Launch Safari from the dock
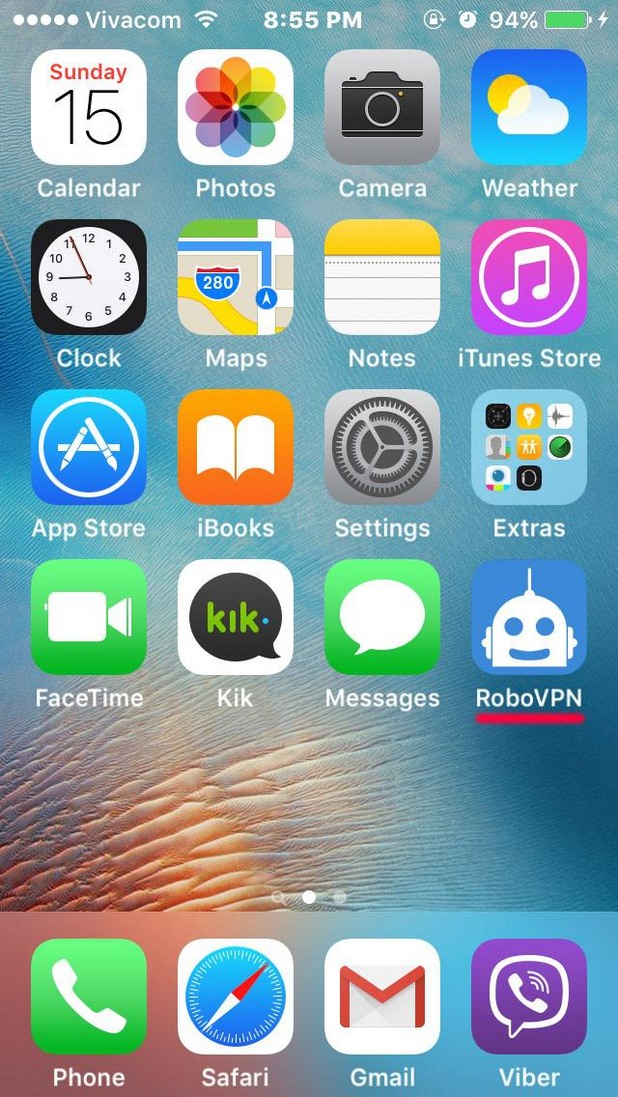618x1097 pixels. point(235,996)
